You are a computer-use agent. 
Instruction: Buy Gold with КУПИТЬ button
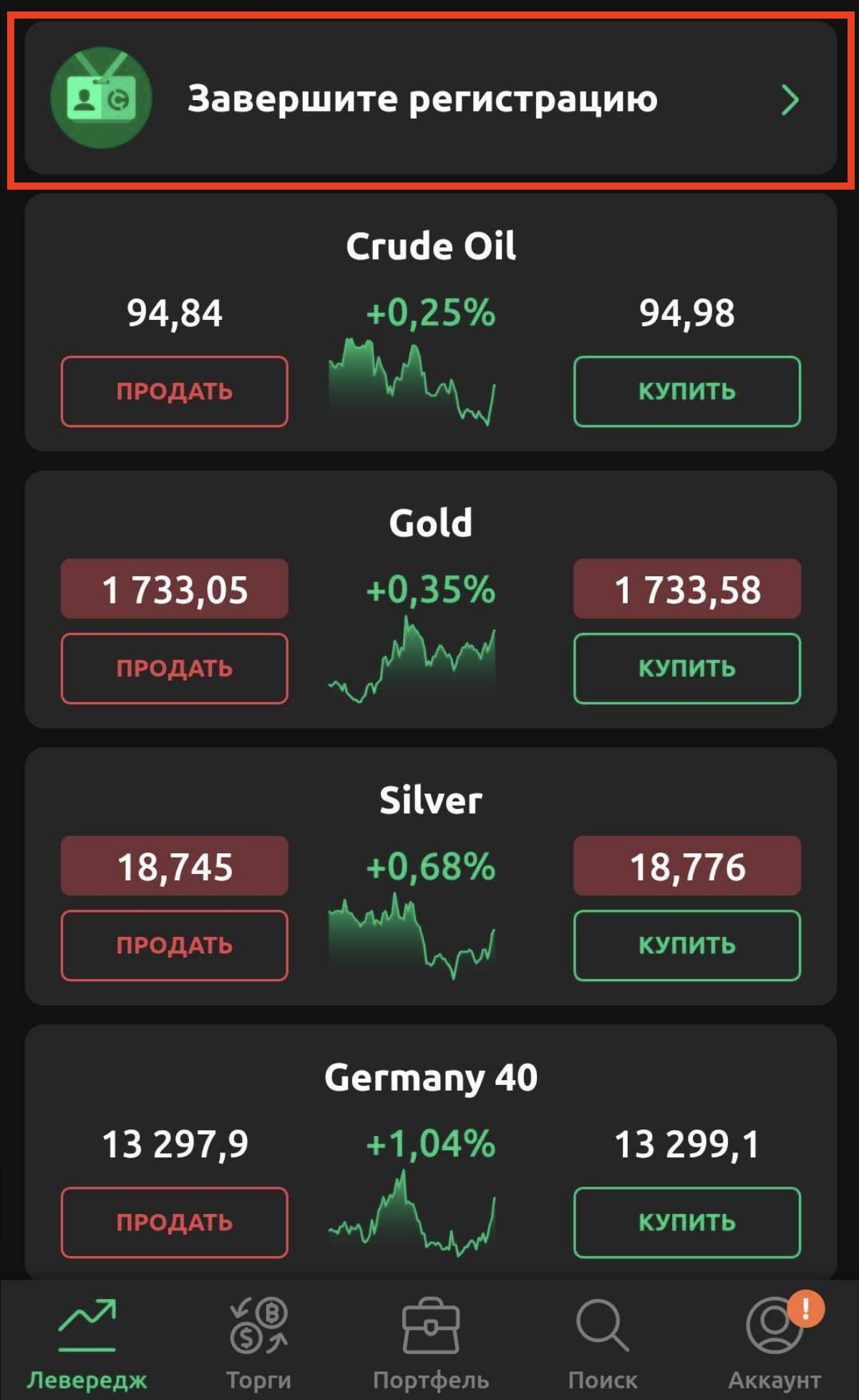(x=686, y=669)
